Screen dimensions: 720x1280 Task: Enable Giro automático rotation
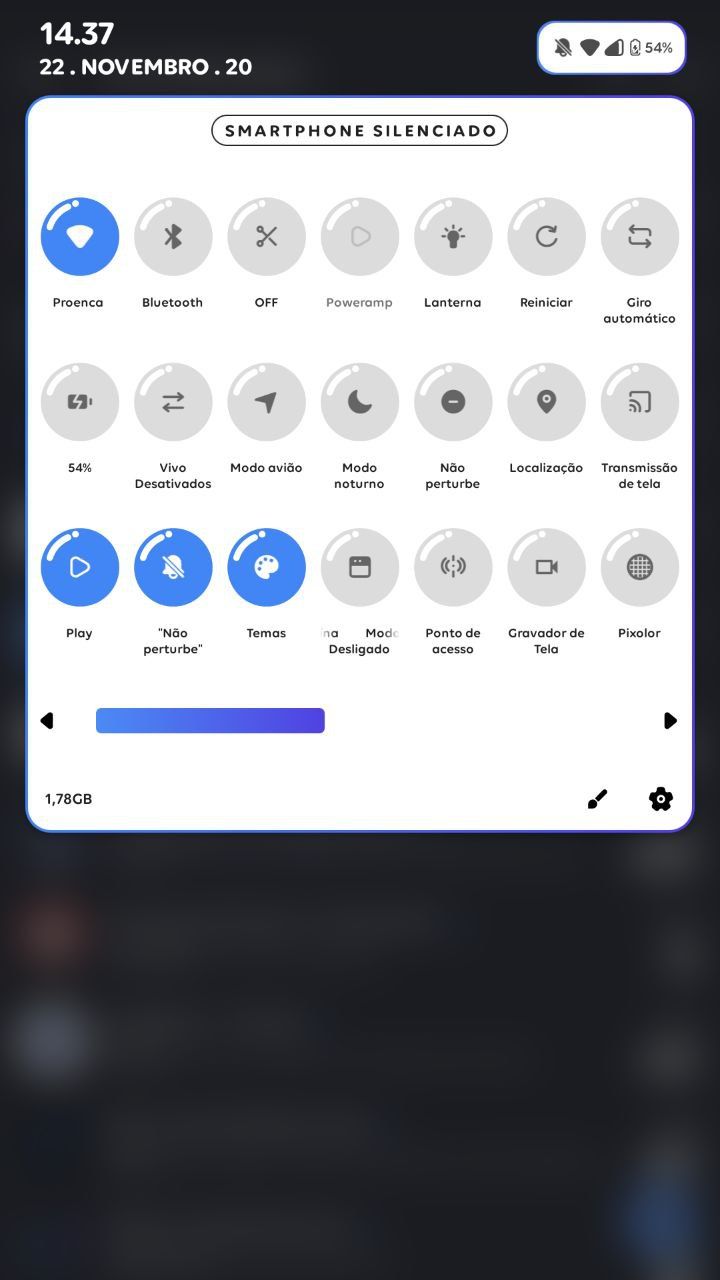(x=639, y=237)
